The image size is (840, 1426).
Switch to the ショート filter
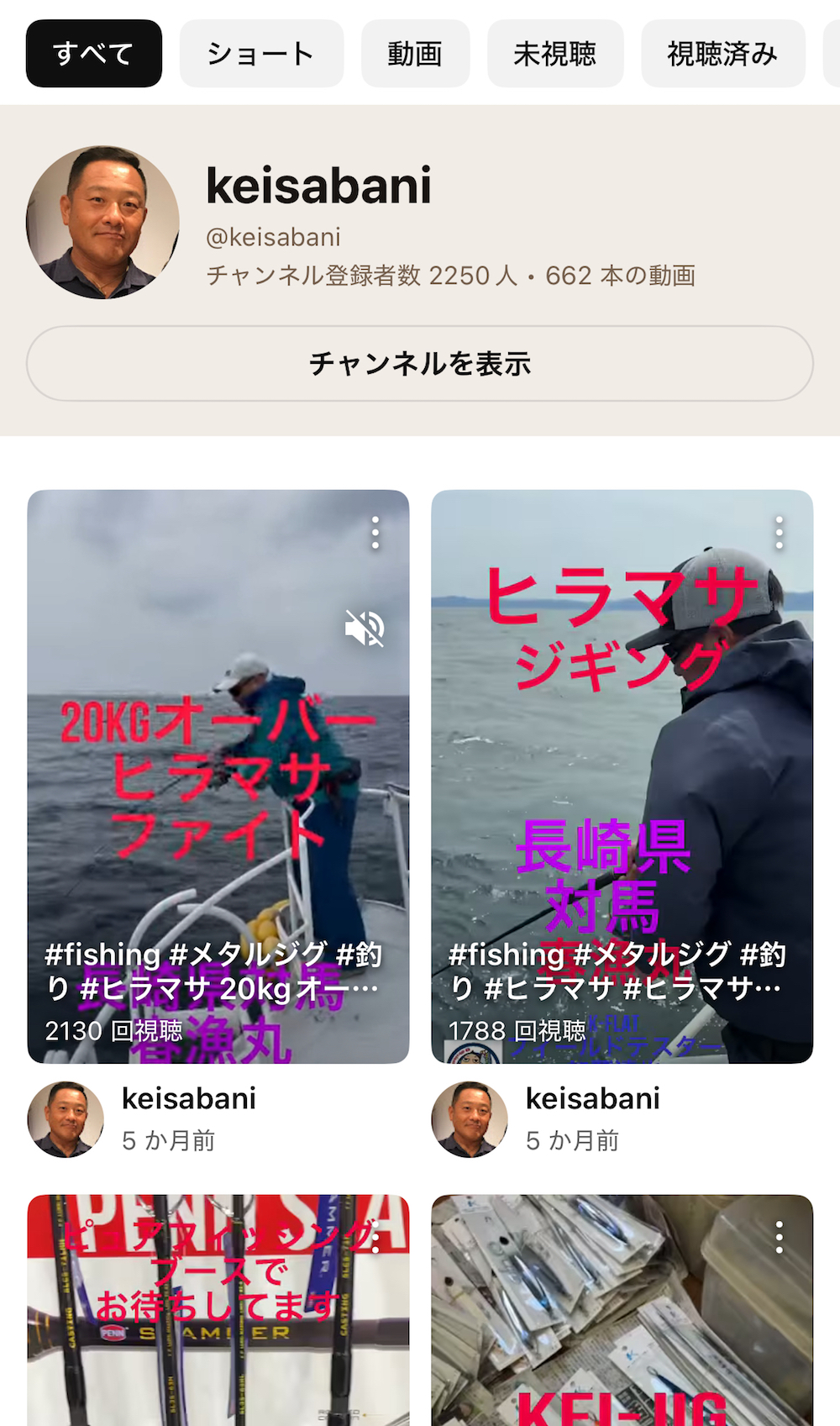coord(261,54)
